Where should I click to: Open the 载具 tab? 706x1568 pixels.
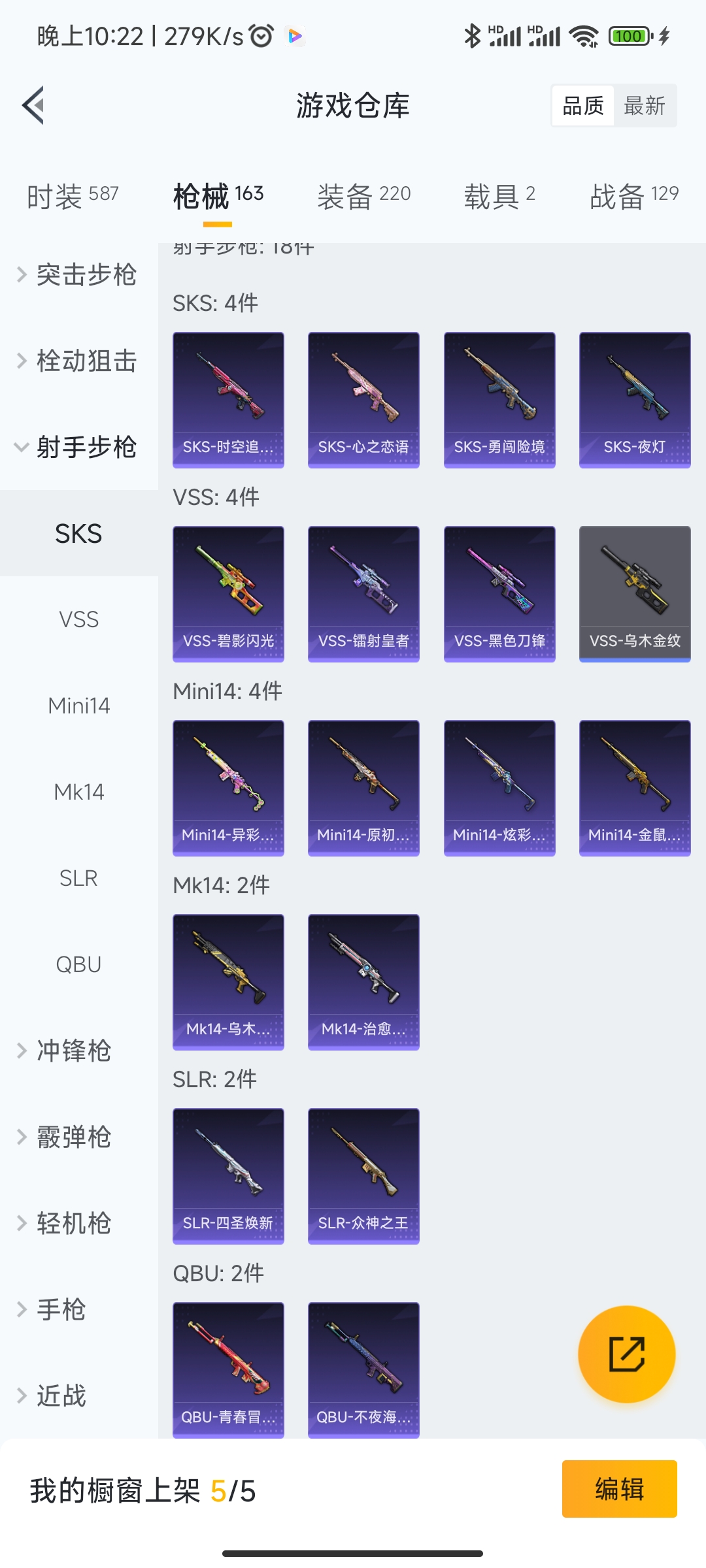pyautogui.click(x=499, y=195)
